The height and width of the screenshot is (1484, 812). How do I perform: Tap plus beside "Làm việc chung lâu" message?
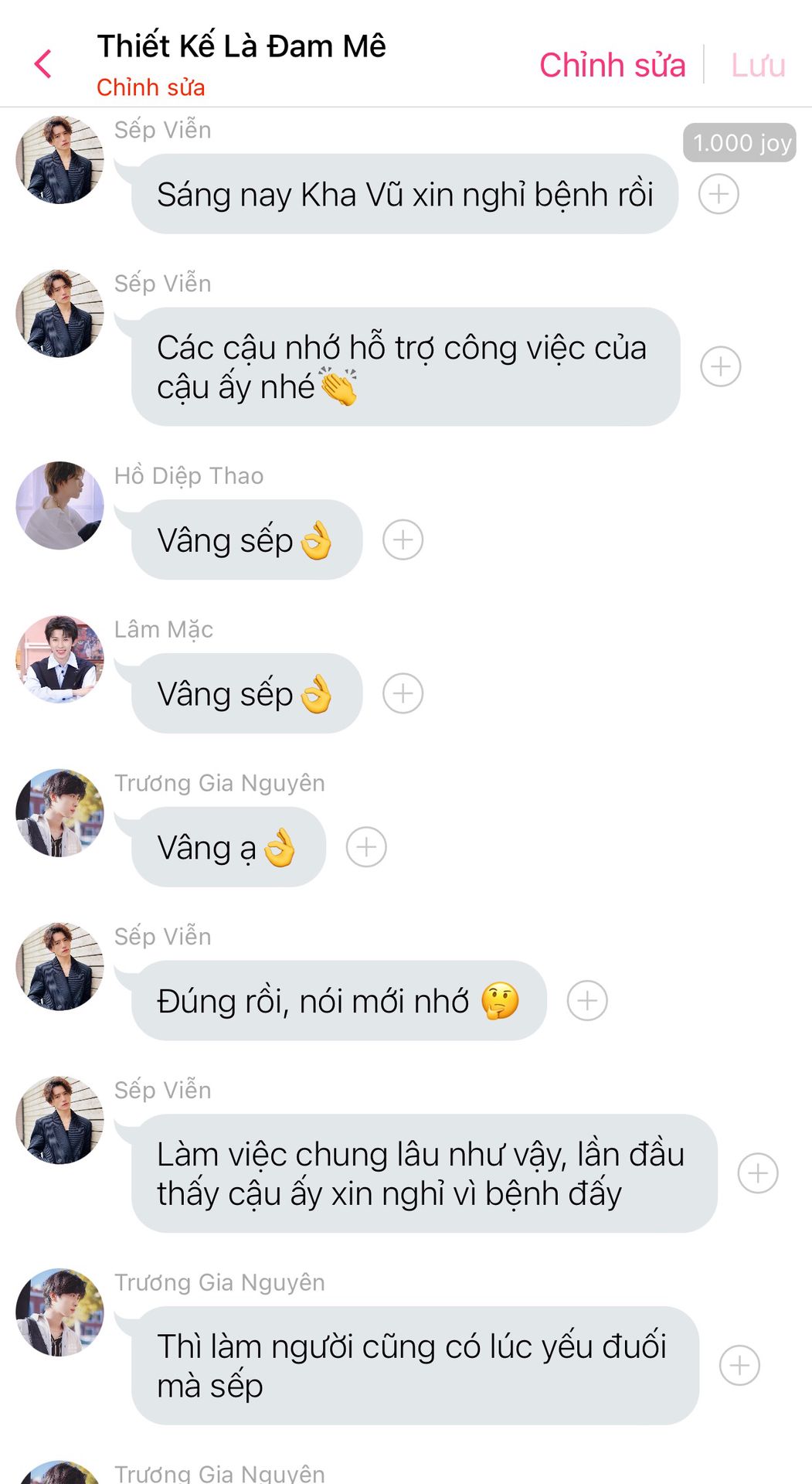click(757, 1173)
